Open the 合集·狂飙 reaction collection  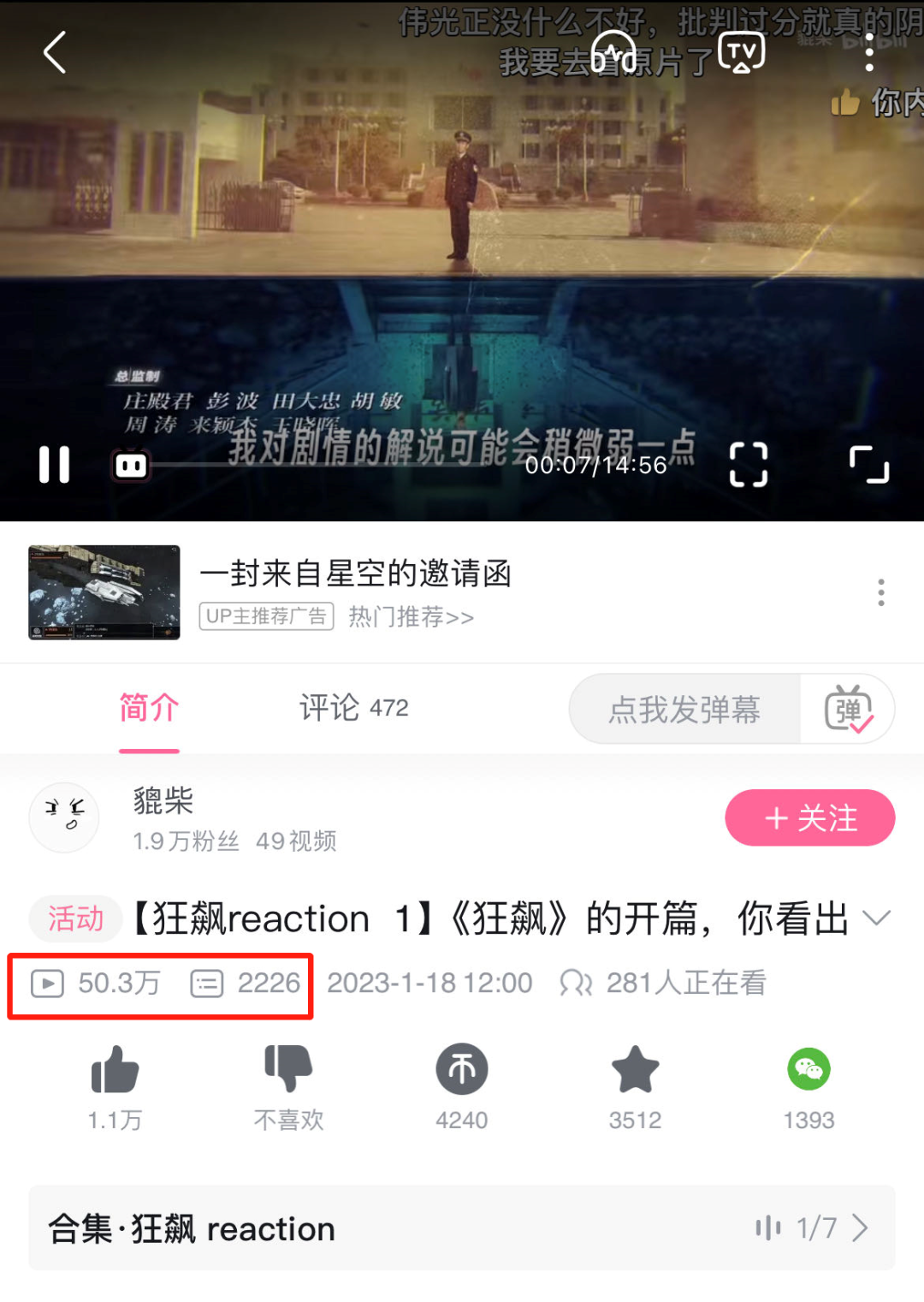(462, 1228)
